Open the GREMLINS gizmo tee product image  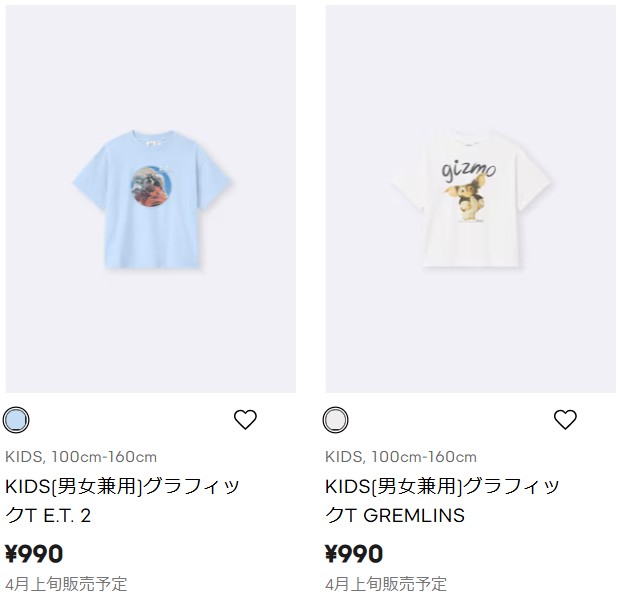coord(470,199)
